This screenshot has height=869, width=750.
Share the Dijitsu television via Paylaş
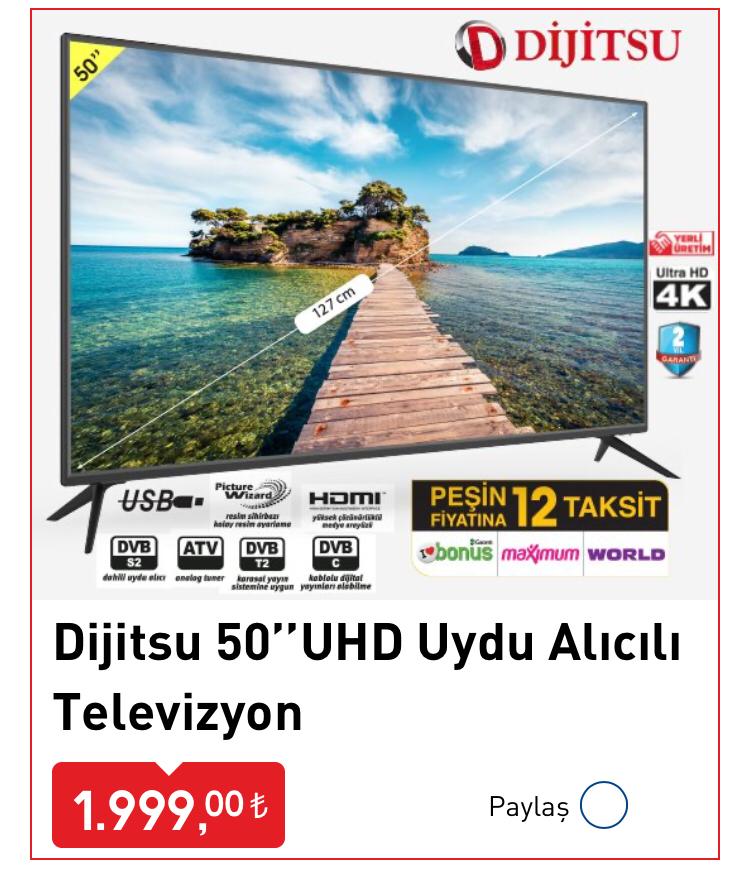coord(603,806)
